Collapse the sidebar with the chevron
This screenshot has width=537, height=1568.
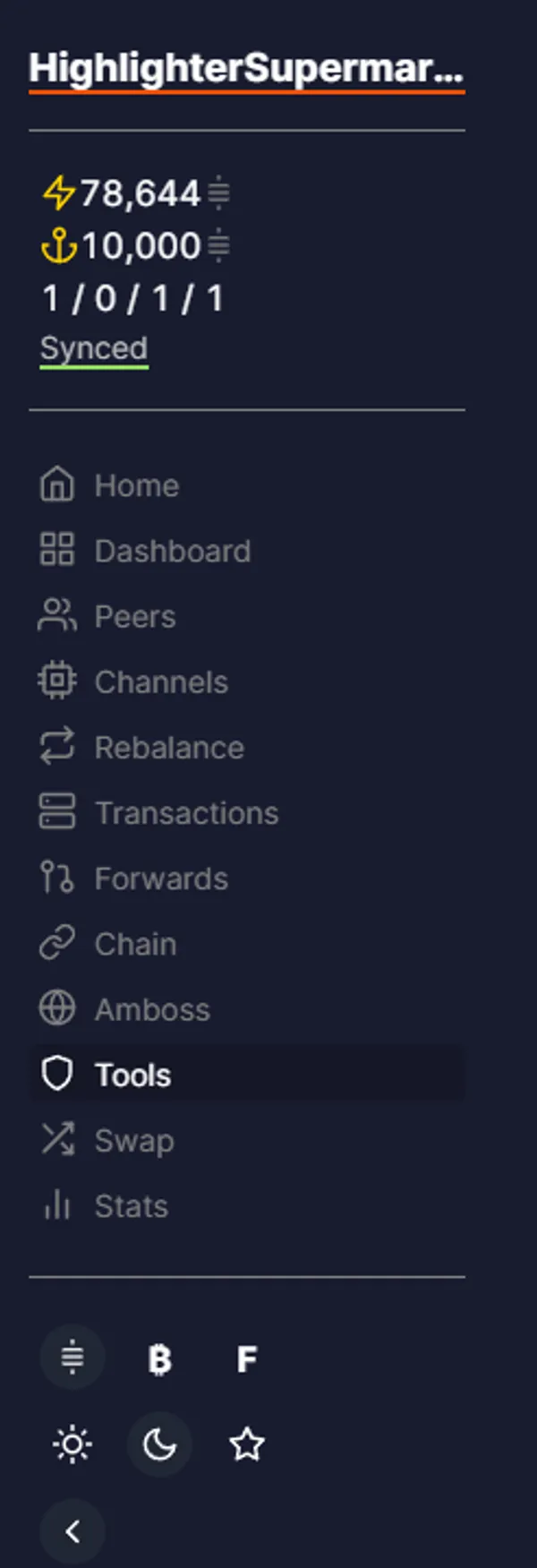coord(72,1530)
